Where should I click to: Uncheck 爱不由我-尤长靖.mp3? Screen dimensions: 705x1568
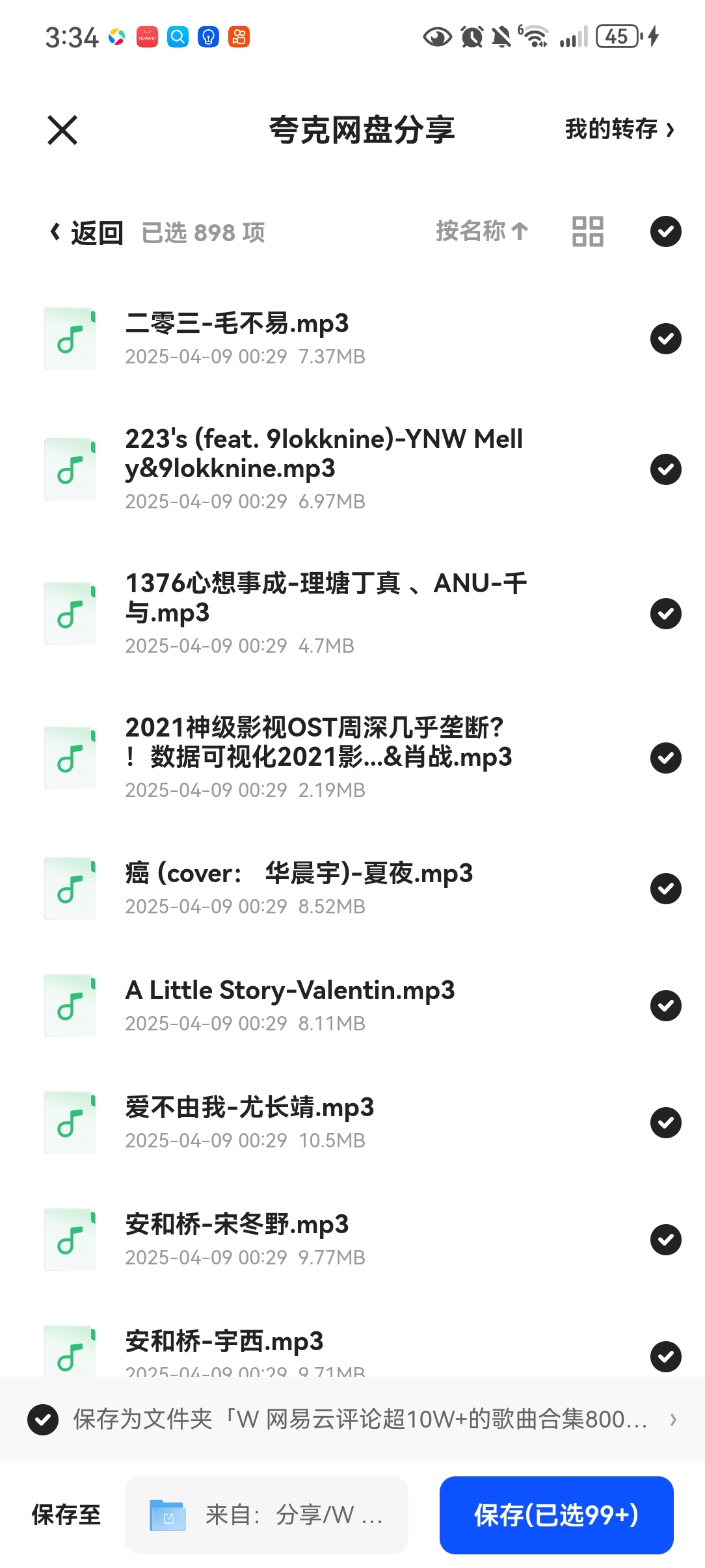click(x=665, y=1123)
